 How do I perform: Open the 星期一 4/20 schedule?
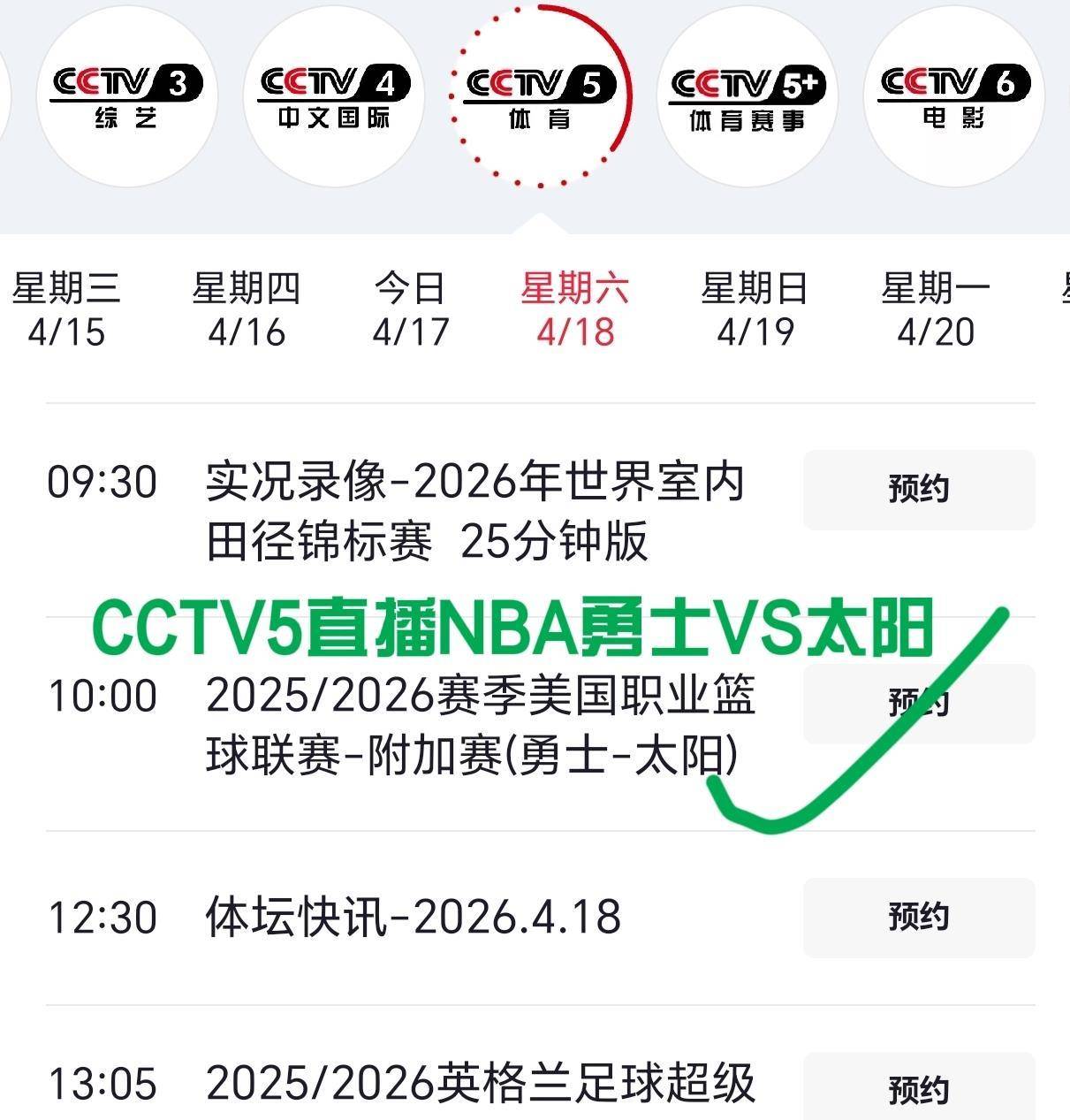[936, 309]
